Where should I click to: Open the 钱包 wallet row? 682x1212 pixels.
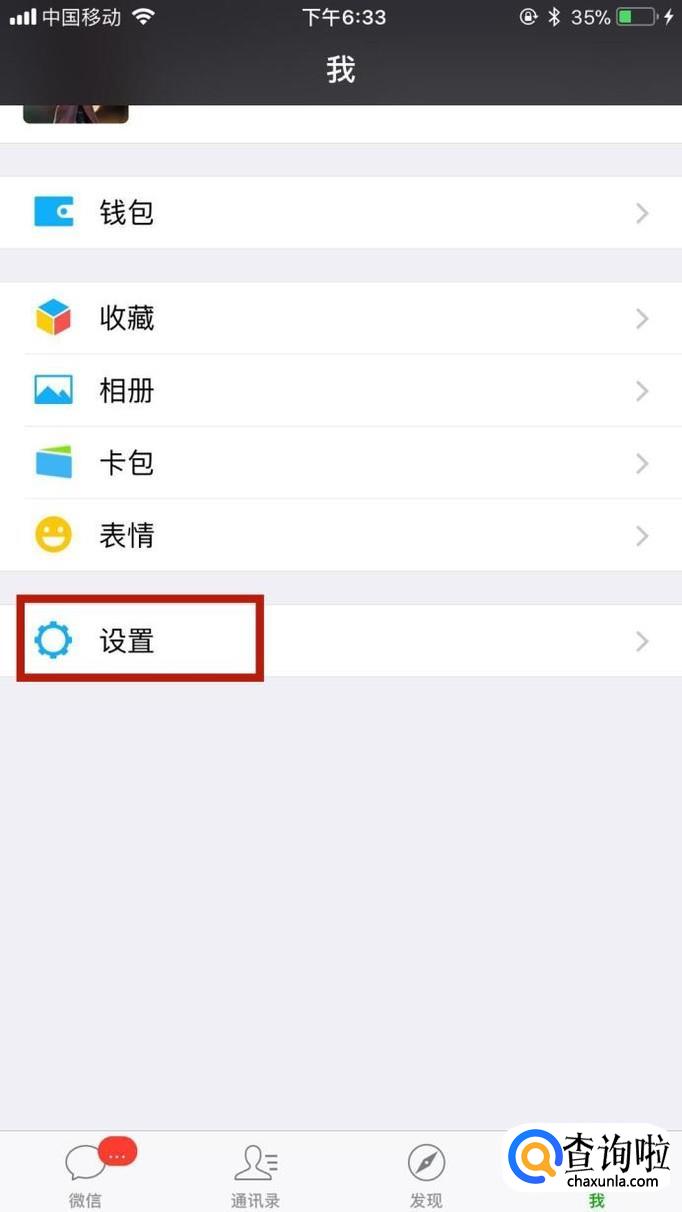(x=341, y=213)
